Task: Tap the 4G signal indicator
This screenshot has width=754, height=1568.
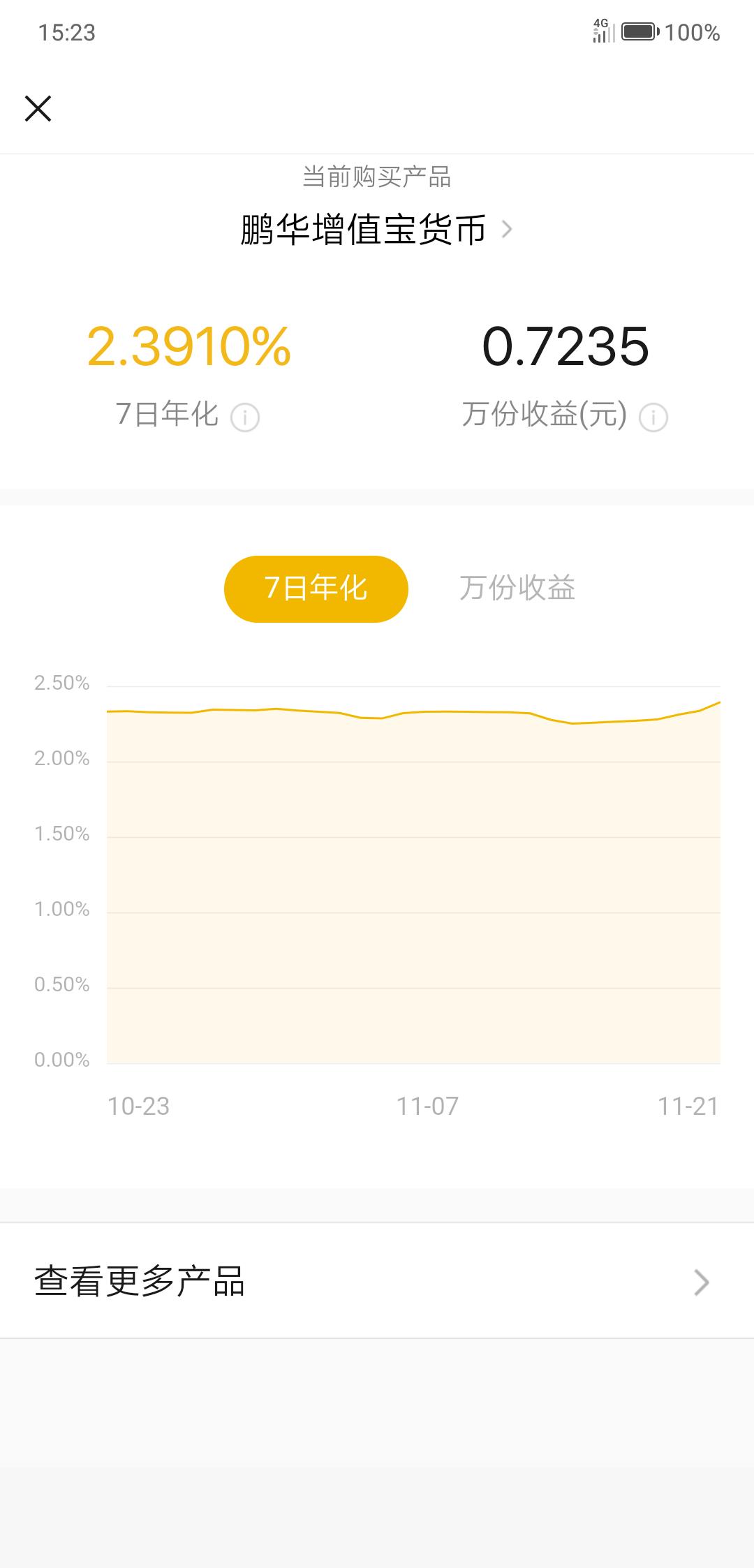Action: pos(601,30)
